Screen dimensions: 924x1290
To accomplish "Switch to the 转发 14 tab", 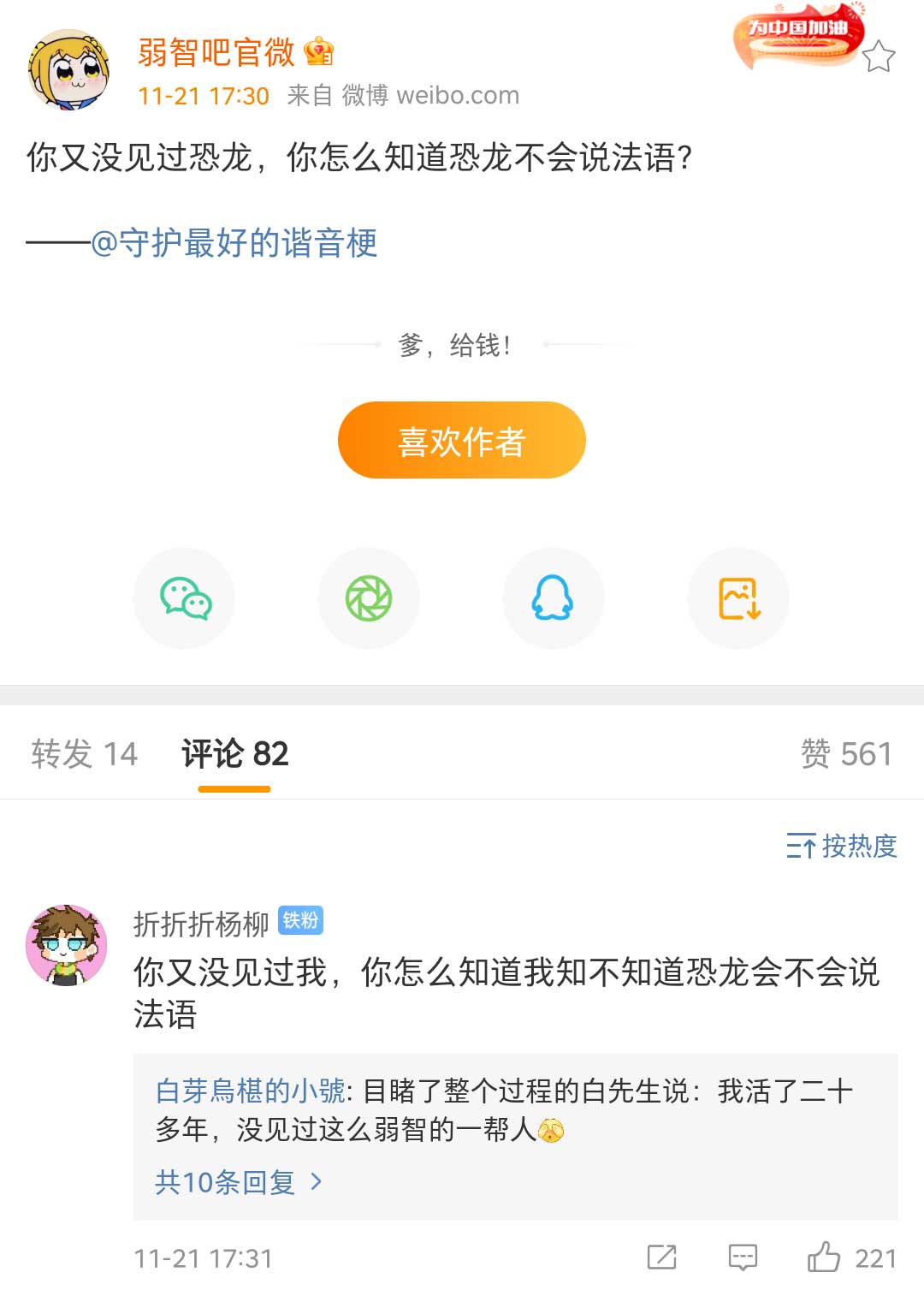I will (x=84, y=754).
